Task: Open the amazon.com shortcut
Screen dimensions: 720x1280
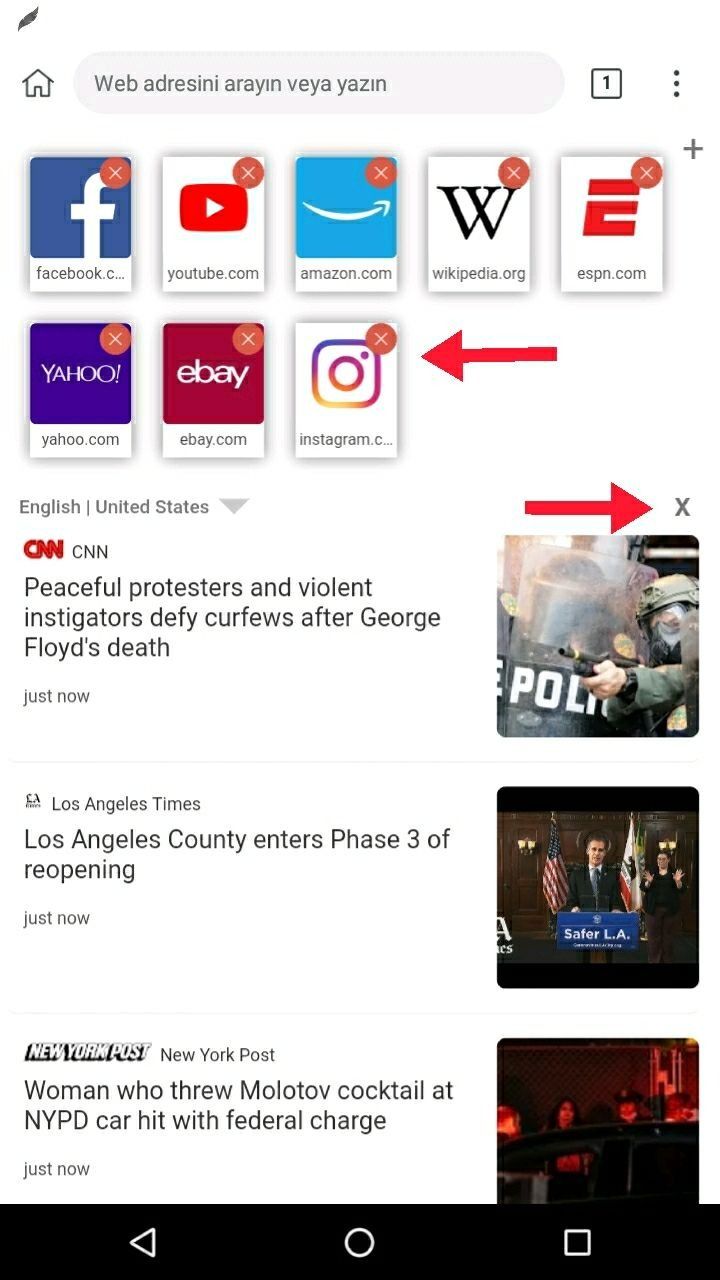Action: point(346,220)
